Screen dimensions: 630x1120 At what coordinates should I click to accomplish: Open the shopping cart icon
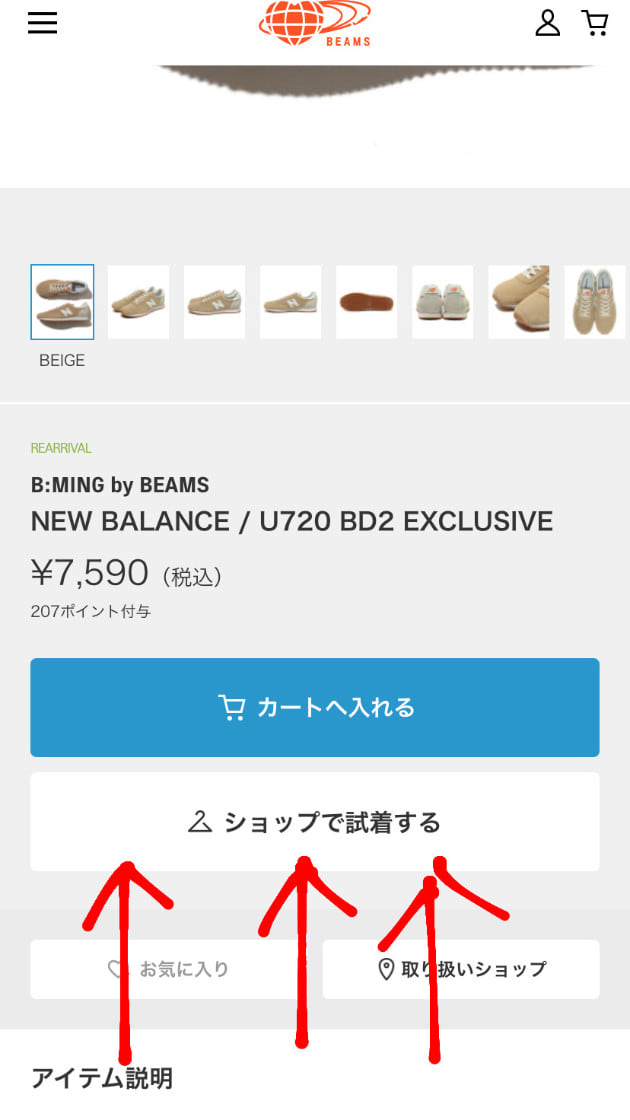click(x=595, y=24)
